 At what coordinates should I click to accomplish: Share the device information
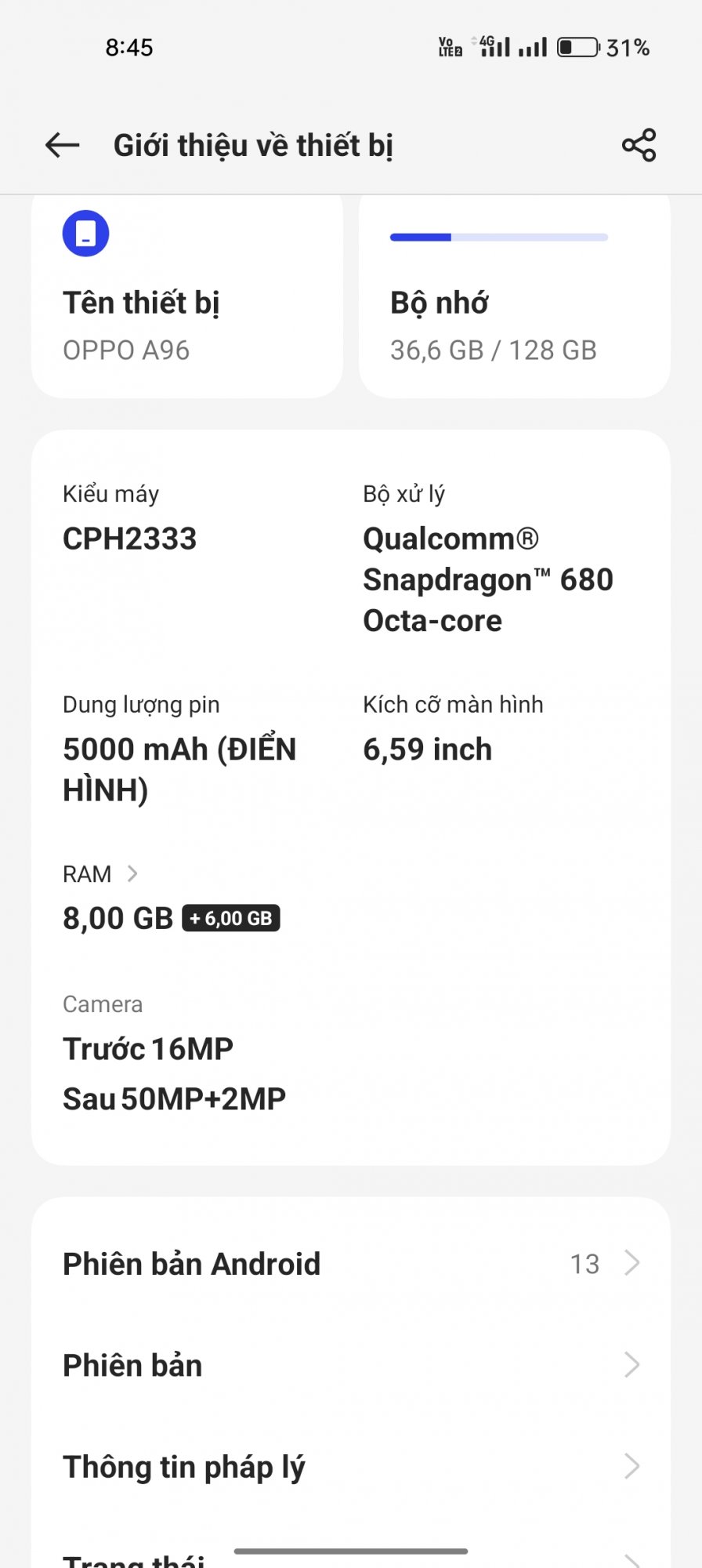(639, 145)
